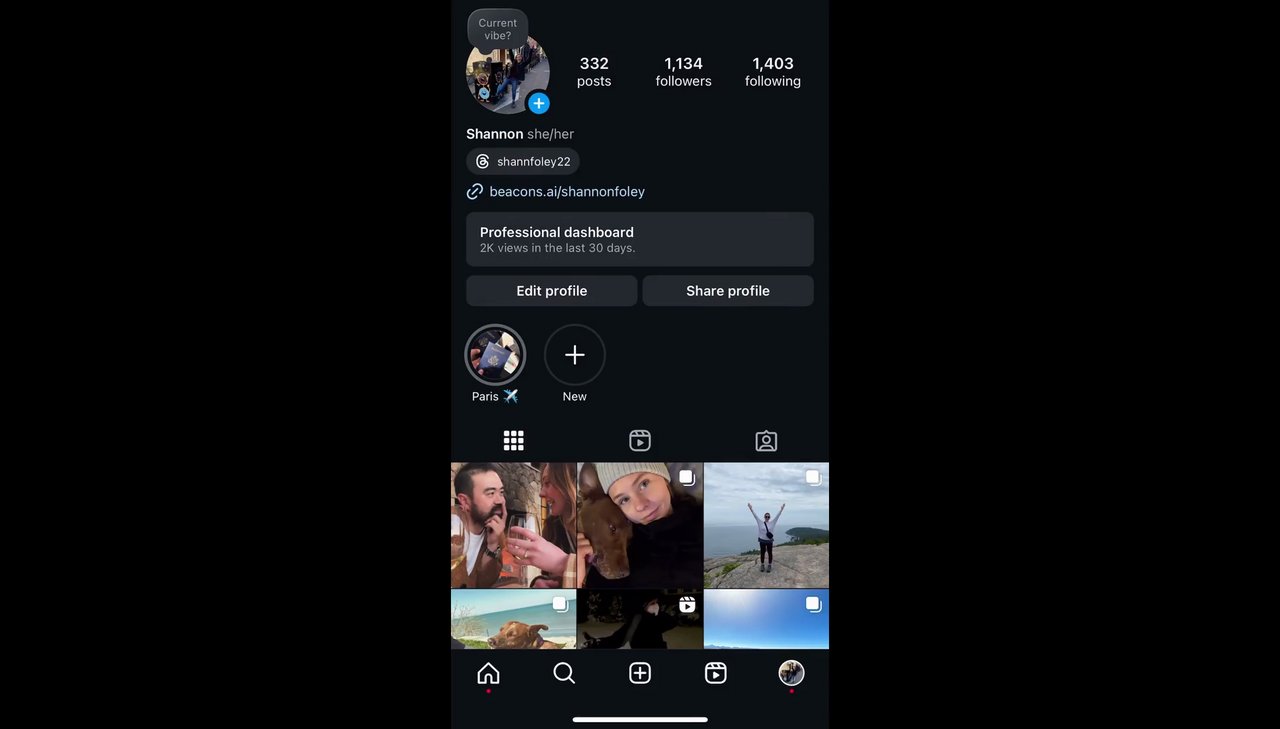This screenshot has width=1280, height=729.
Task: Switch to the Reels tab on profile
Action: pos(640,441)
